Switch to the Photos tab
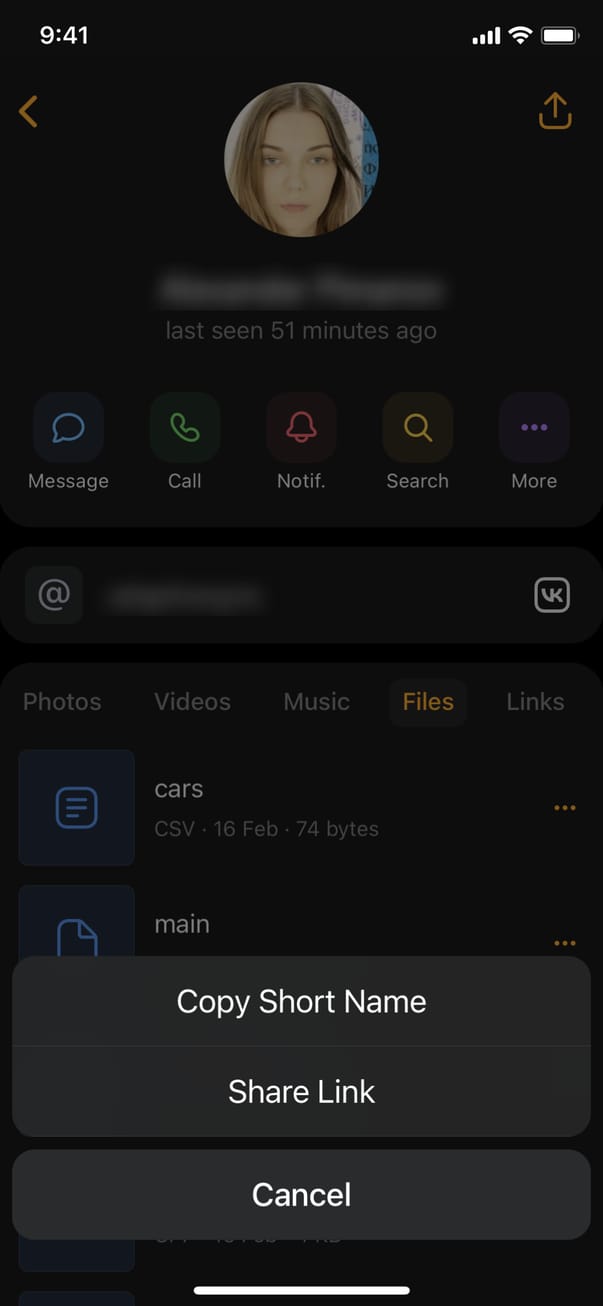Image resolution: width=603 pixels, height=1306 pixels. pos(62,702)
